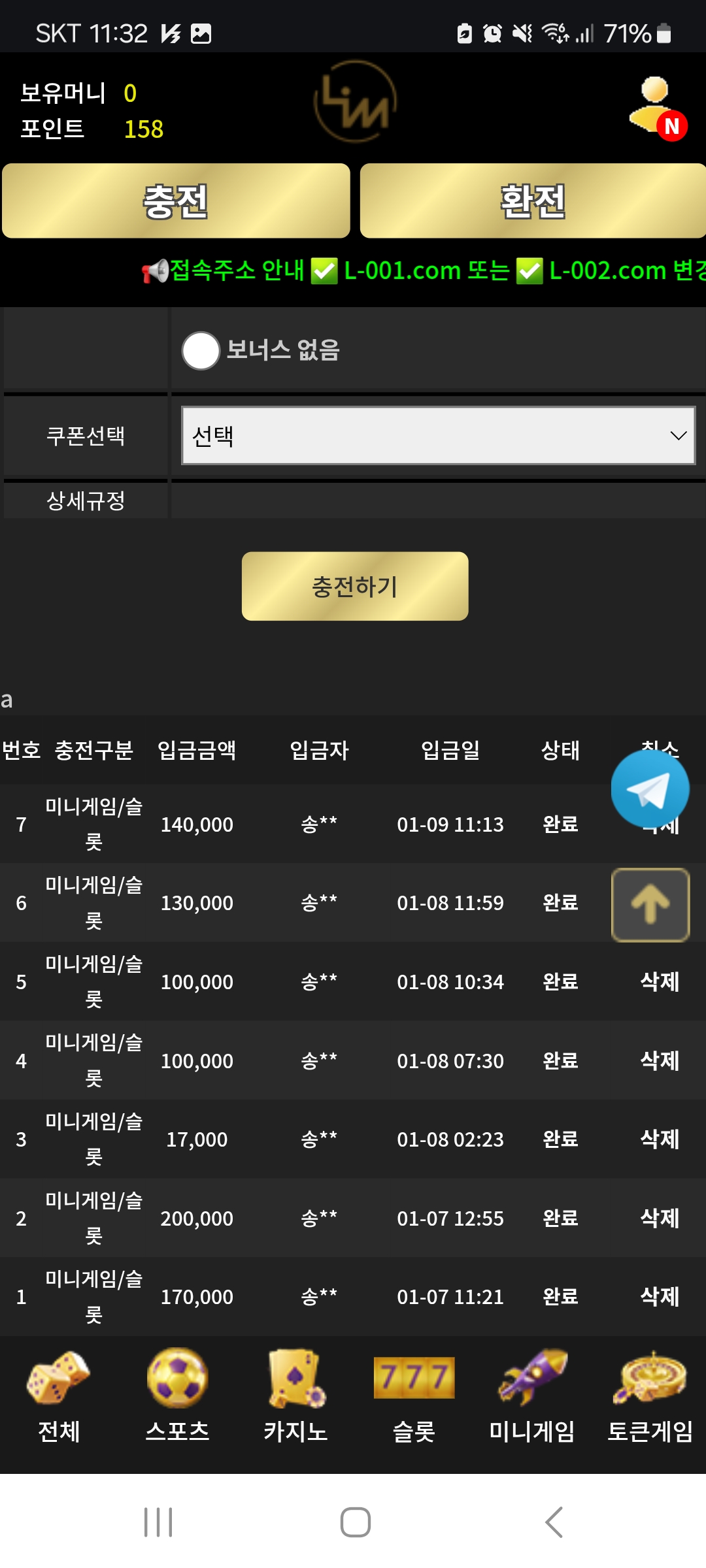Expand the 쿠폰선택 dropdown
Viewport: 706px width, 1568px height.
click(x=438, y=436)
